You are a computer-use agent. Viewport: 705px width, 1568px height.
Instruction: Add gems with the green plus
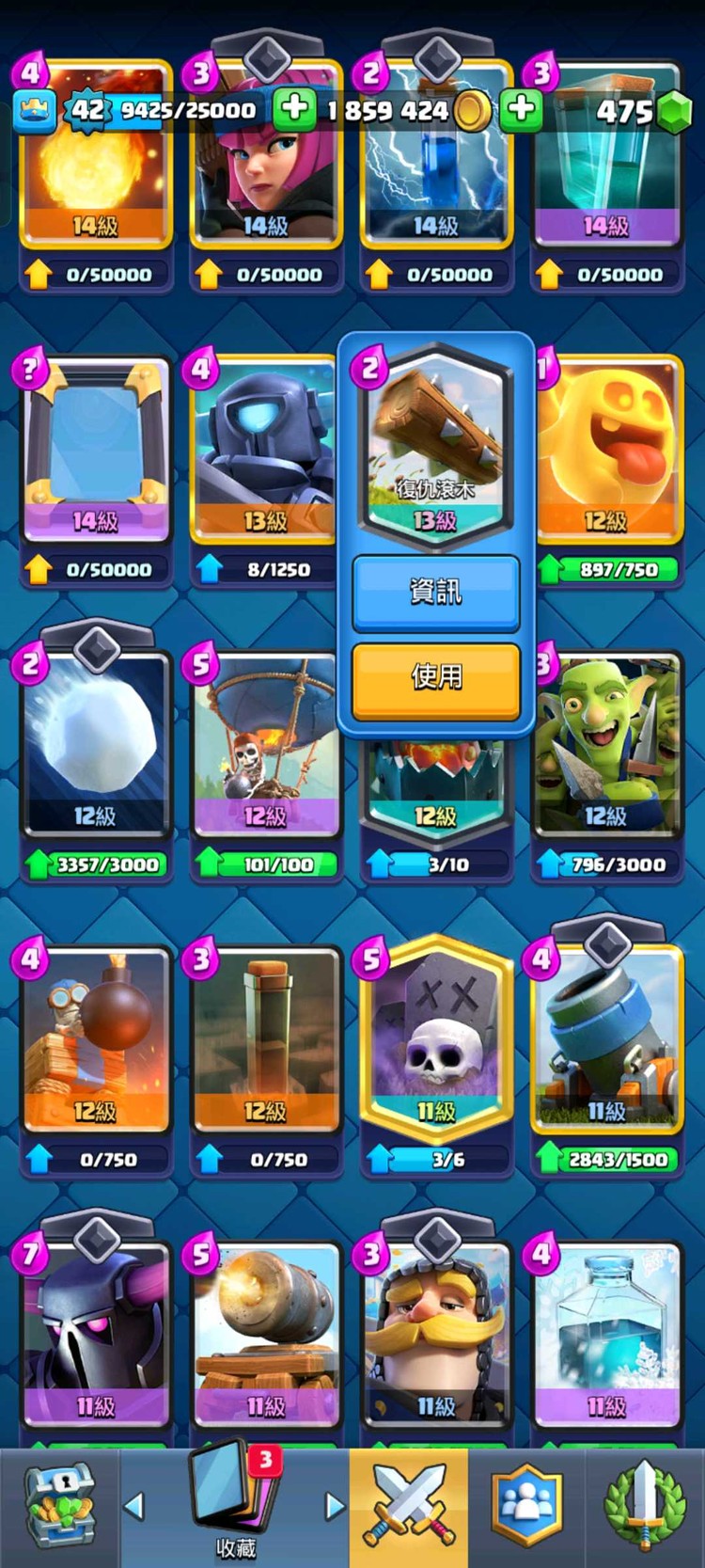pos(521,109)
